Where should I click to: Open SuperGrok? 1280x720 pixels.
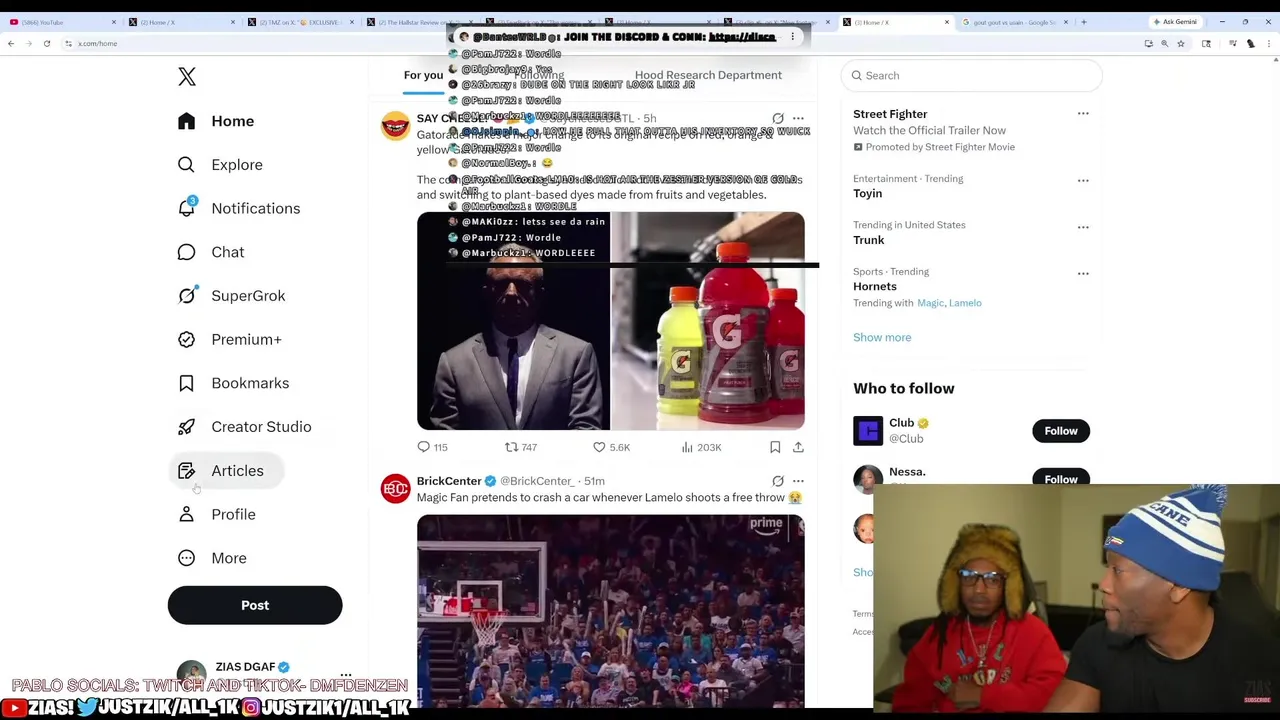click(x=247, y=296)
